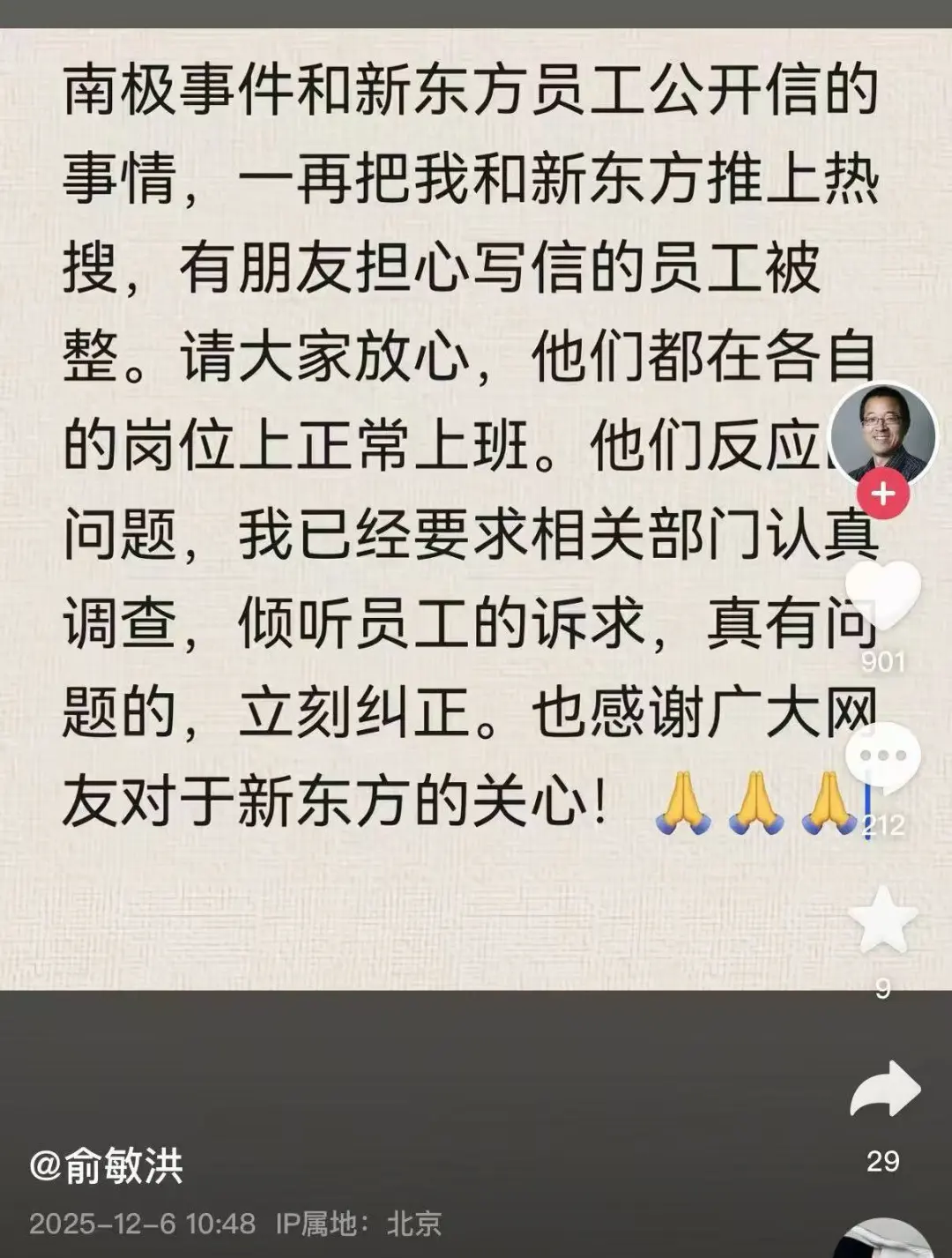This screenshot has width=952, height=1258.
Task: Share this post via the arrow icon
Action: click(884, 1091)
